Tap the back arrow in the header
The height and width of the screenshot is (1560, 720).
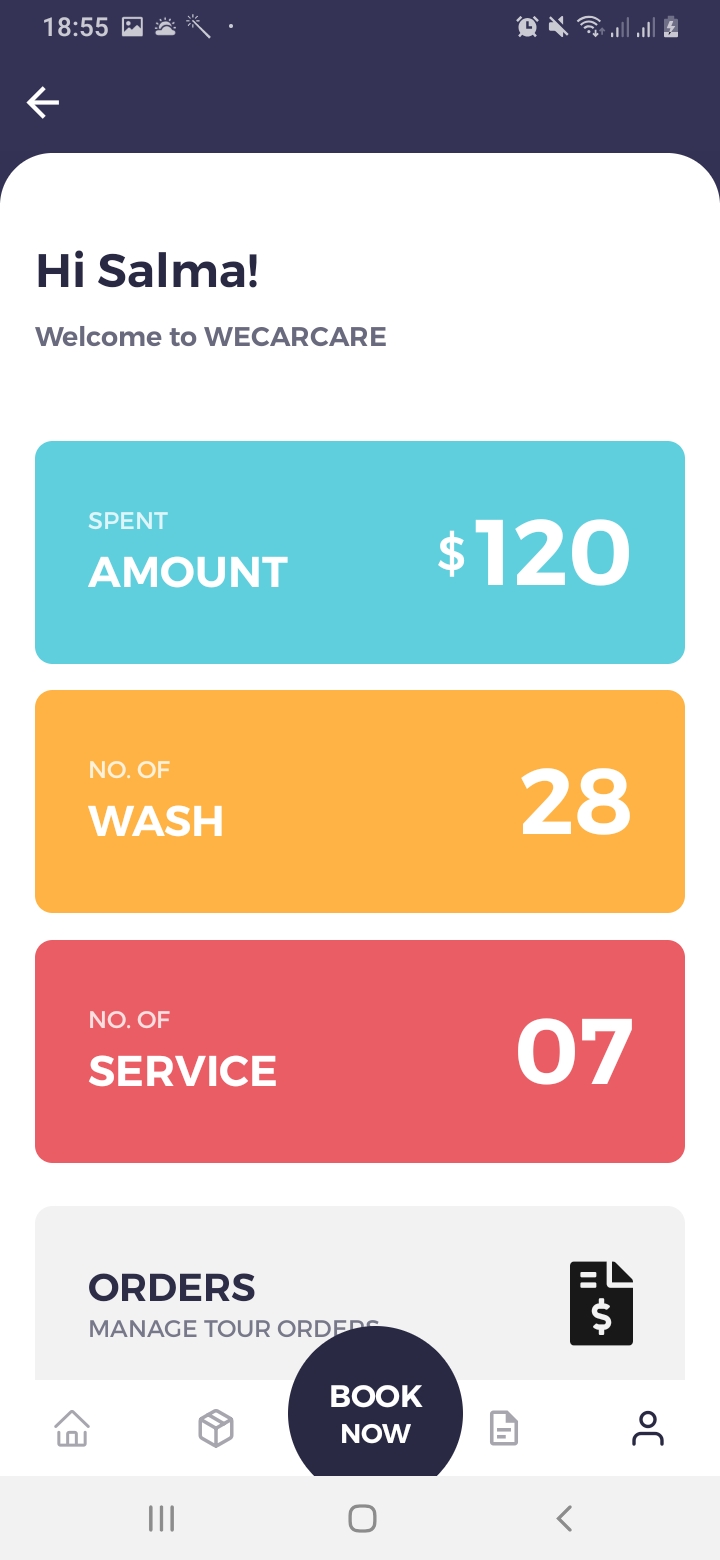pyautogui.click(x=43, y=102)
